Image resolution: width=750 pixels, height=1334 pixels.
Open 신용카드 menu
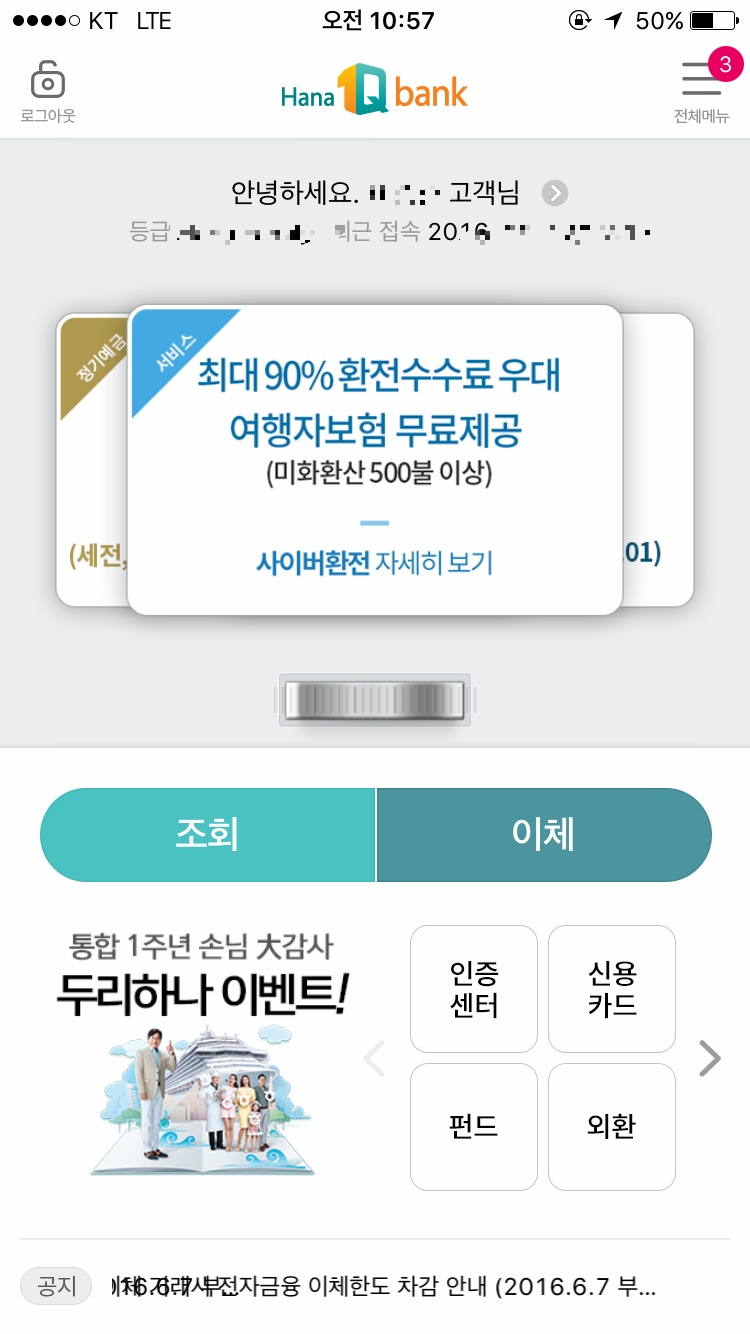612,989
